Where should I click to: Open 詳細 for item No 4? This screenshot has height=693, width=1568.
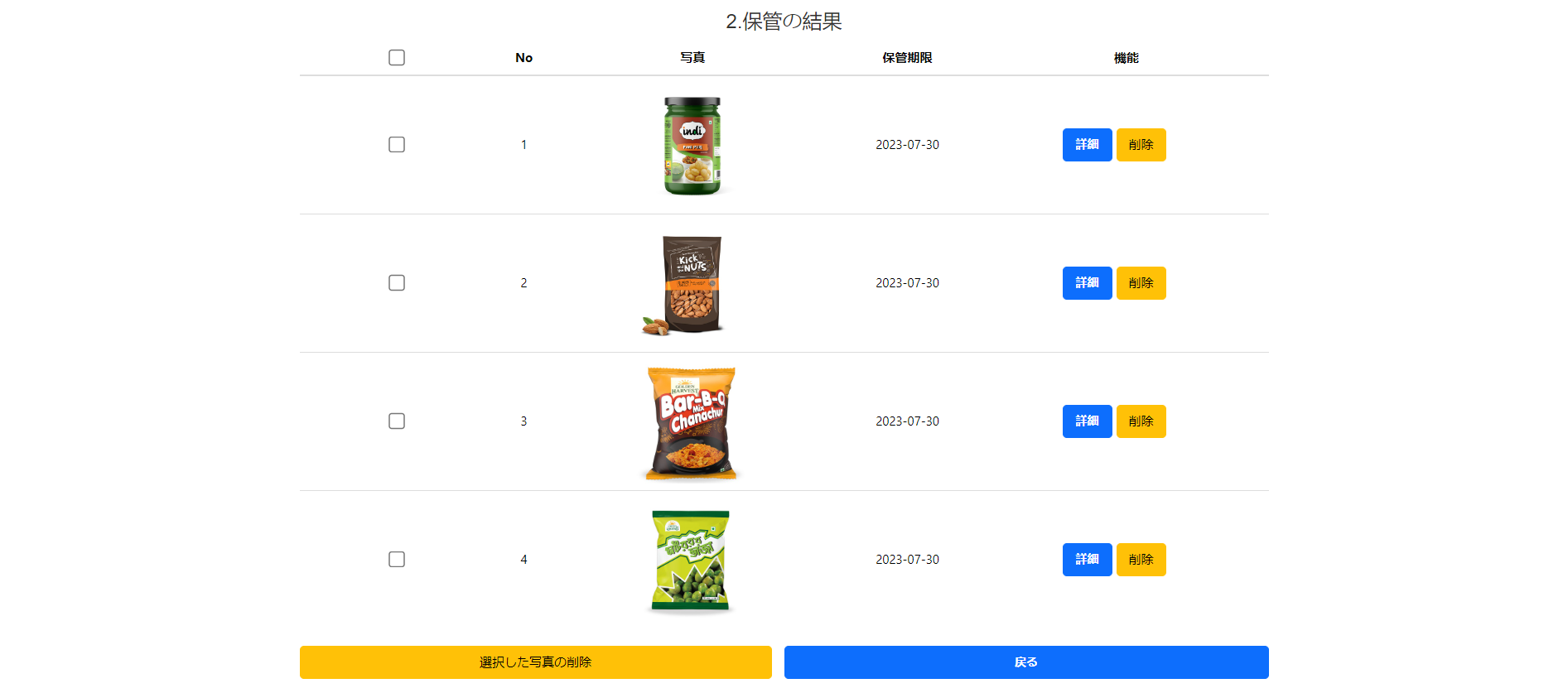pyautogui.click(x=1087, y=560)
